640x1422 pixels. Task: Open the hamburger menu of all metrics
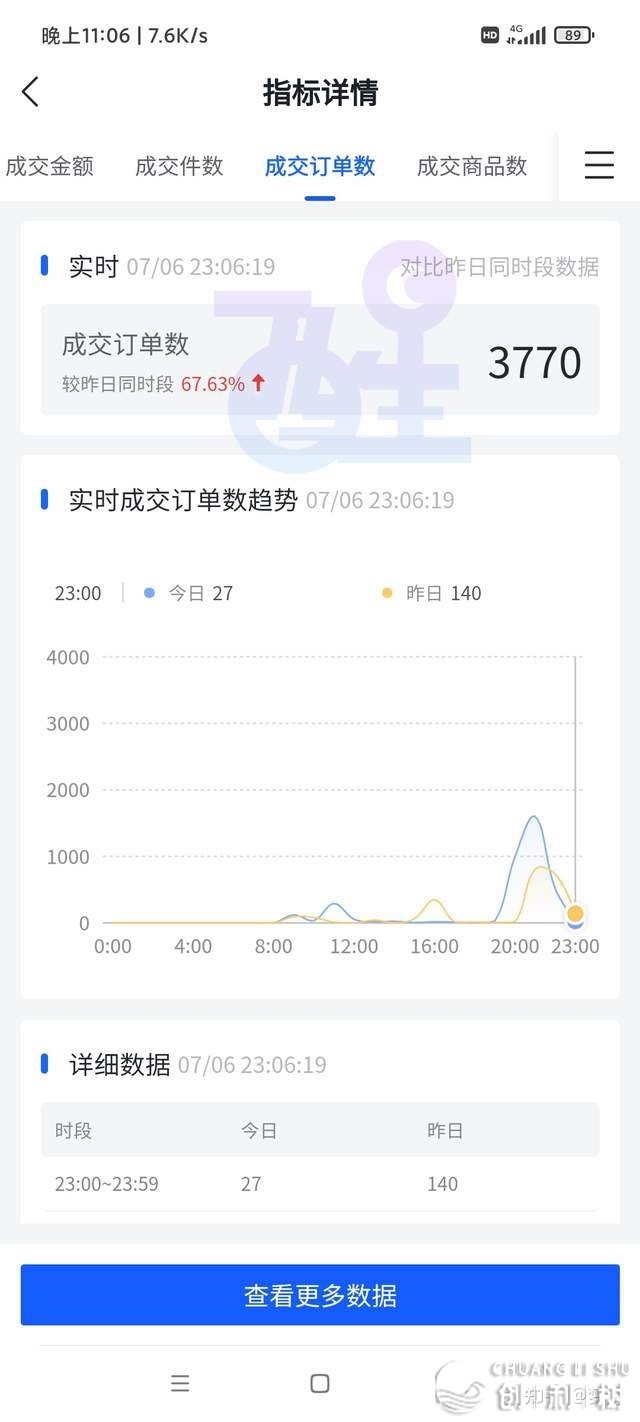click(x=598, y=165)
